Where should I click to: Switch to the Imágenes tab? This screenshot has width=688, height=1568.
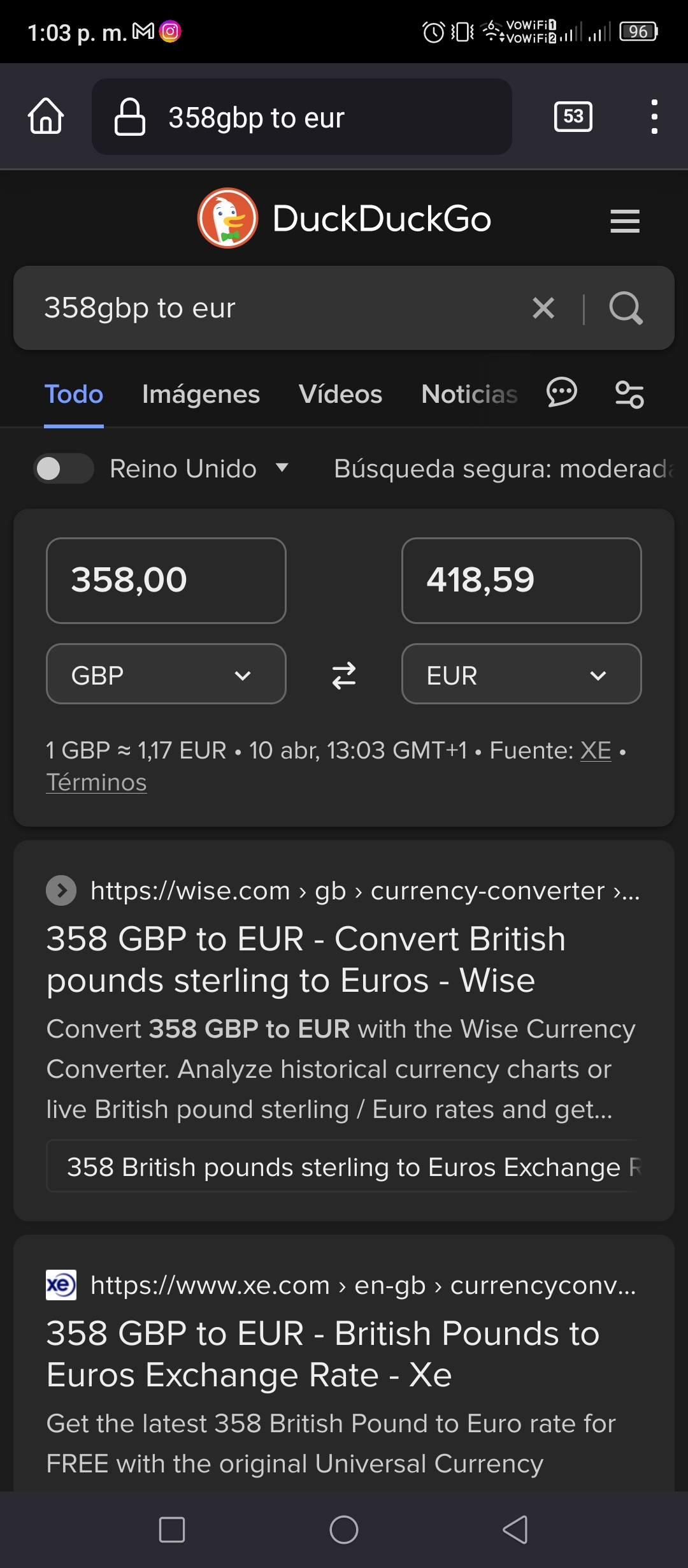click(x=201, y=394)
